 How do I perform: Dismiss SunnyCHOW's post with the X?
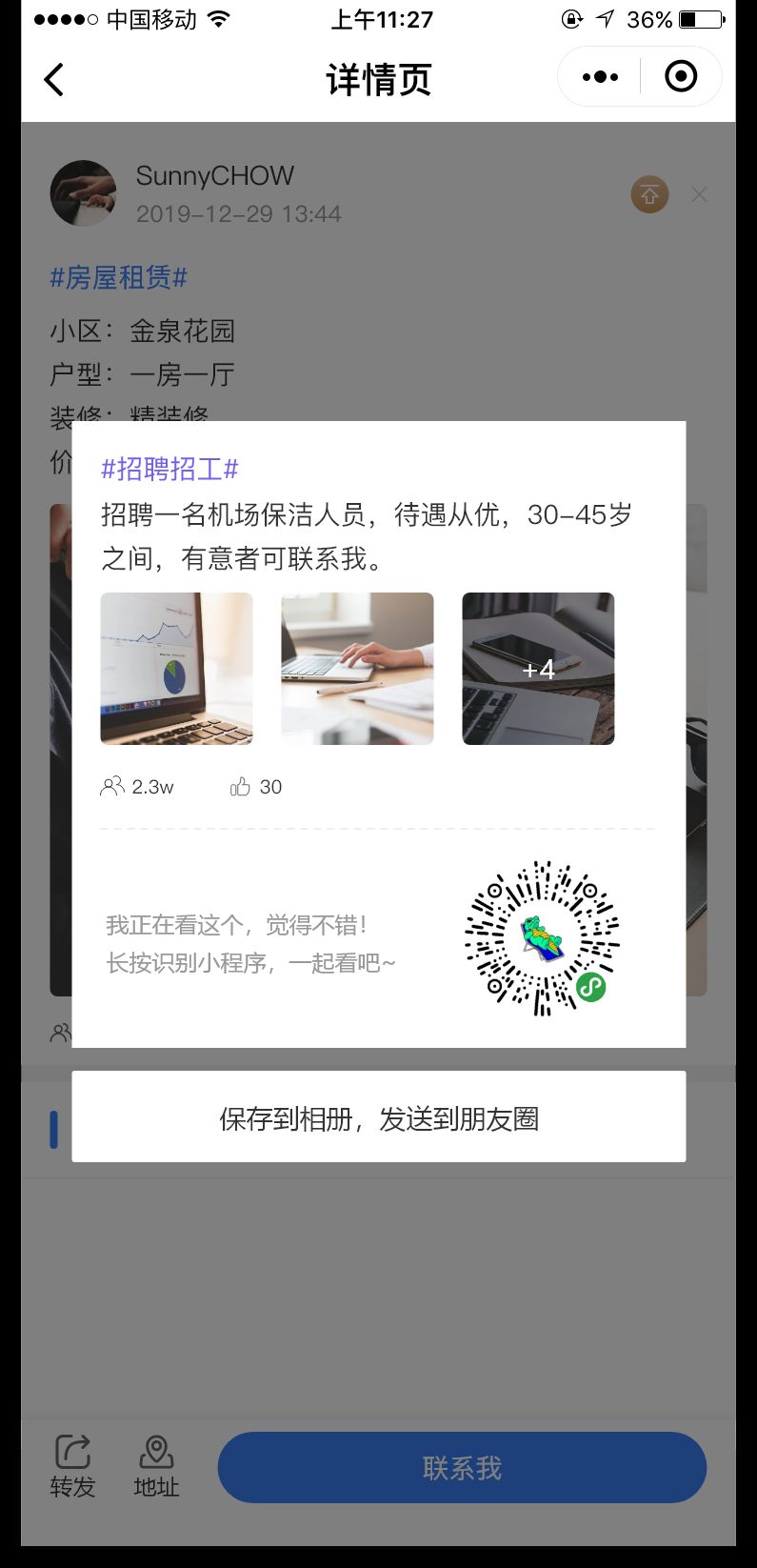click(699, 194)
